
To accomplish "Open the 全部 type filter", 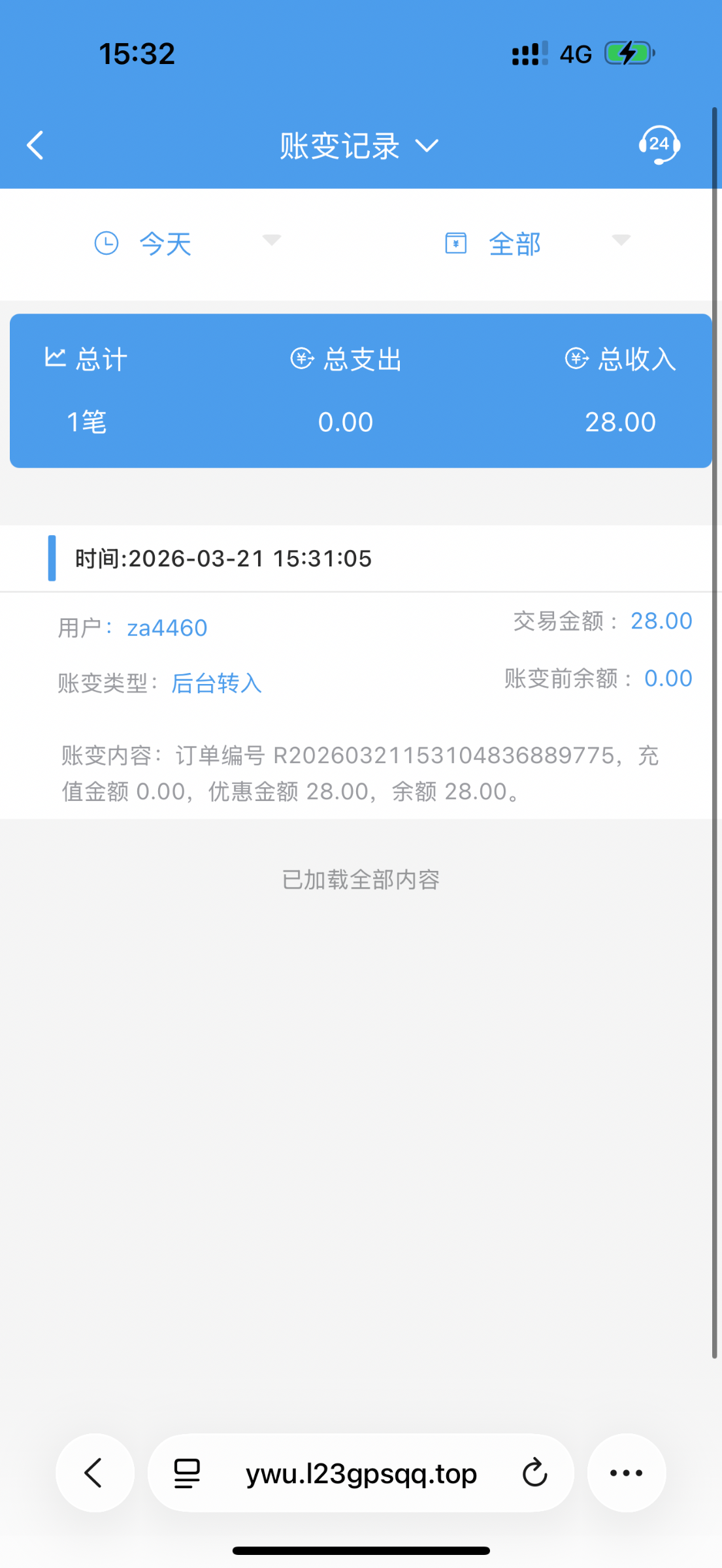I will 536,244.
